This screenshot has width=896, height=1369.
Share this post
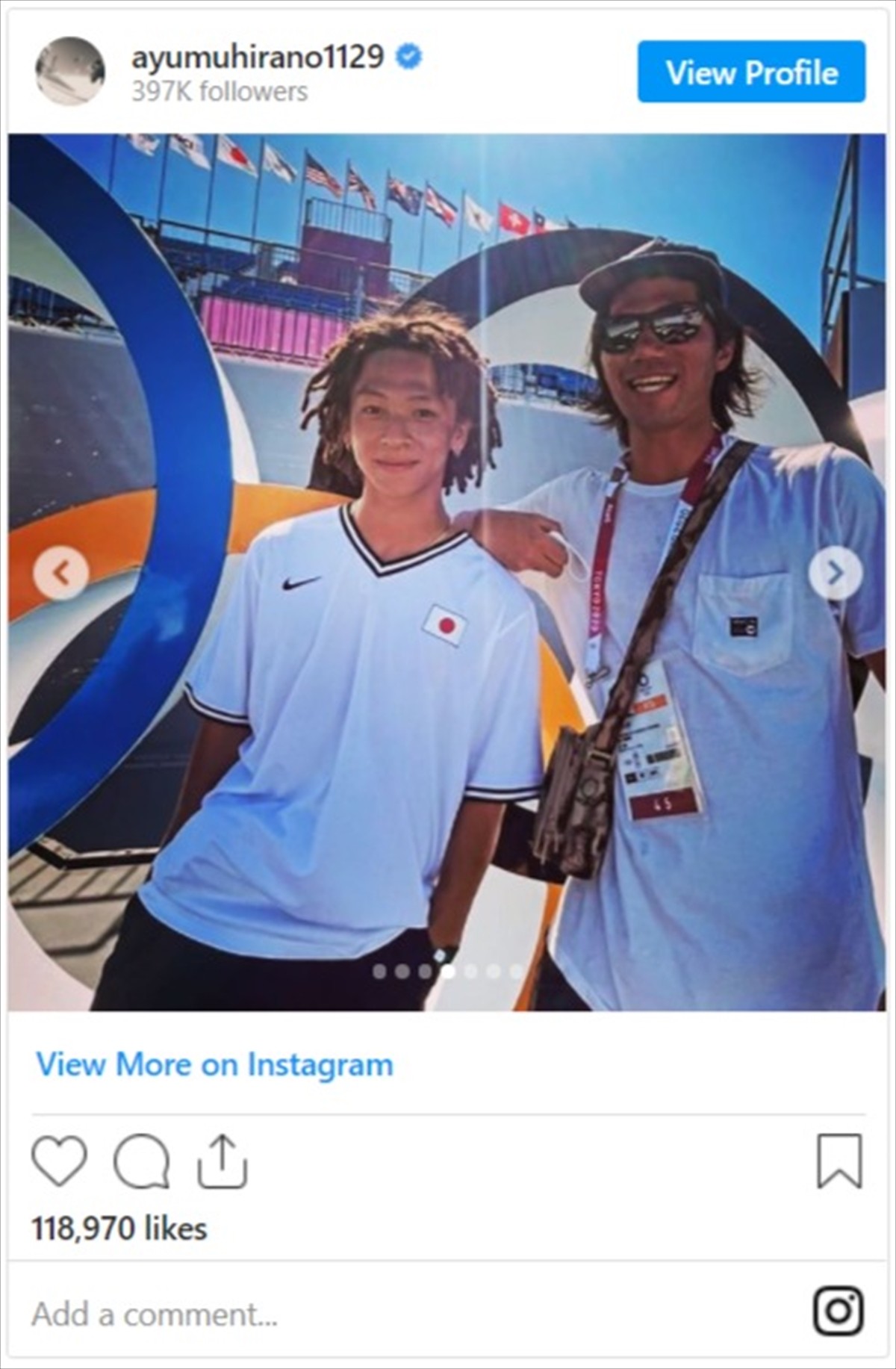coord(223,1161)
